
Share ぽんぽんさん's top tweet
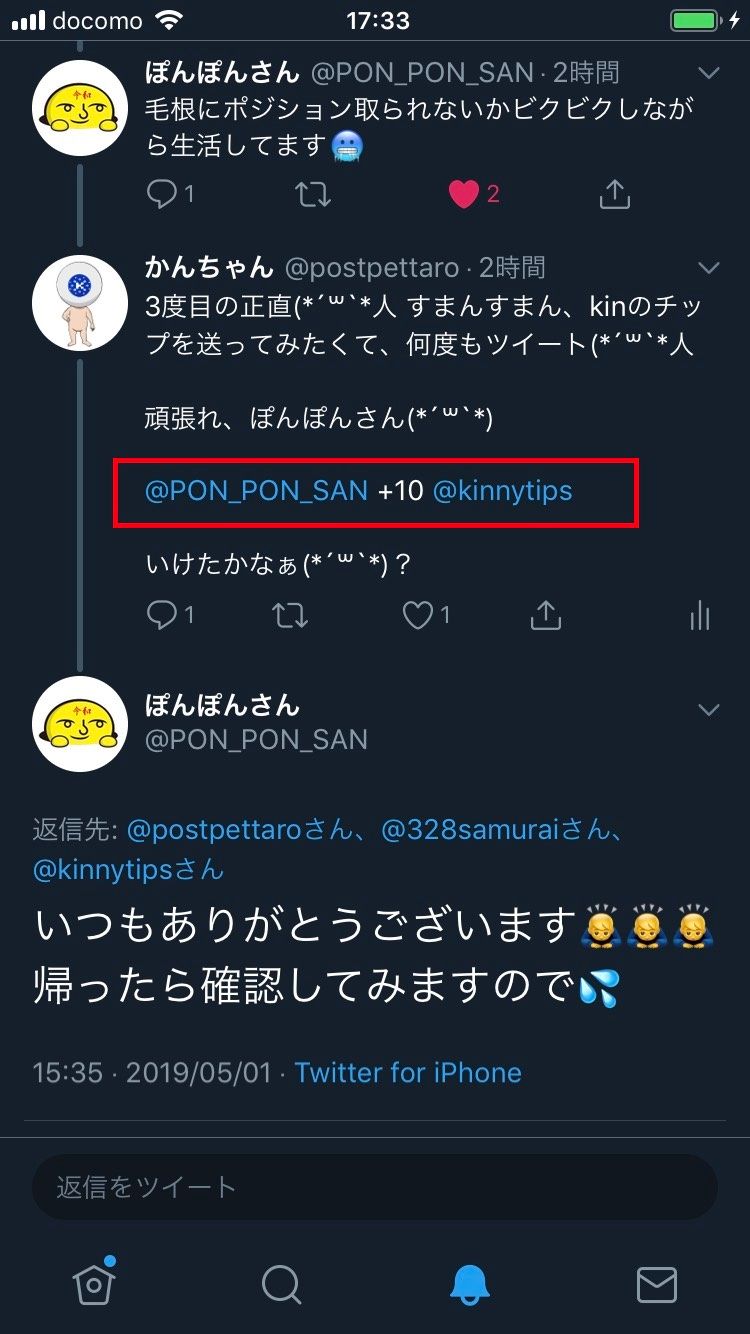pos(614,193)
